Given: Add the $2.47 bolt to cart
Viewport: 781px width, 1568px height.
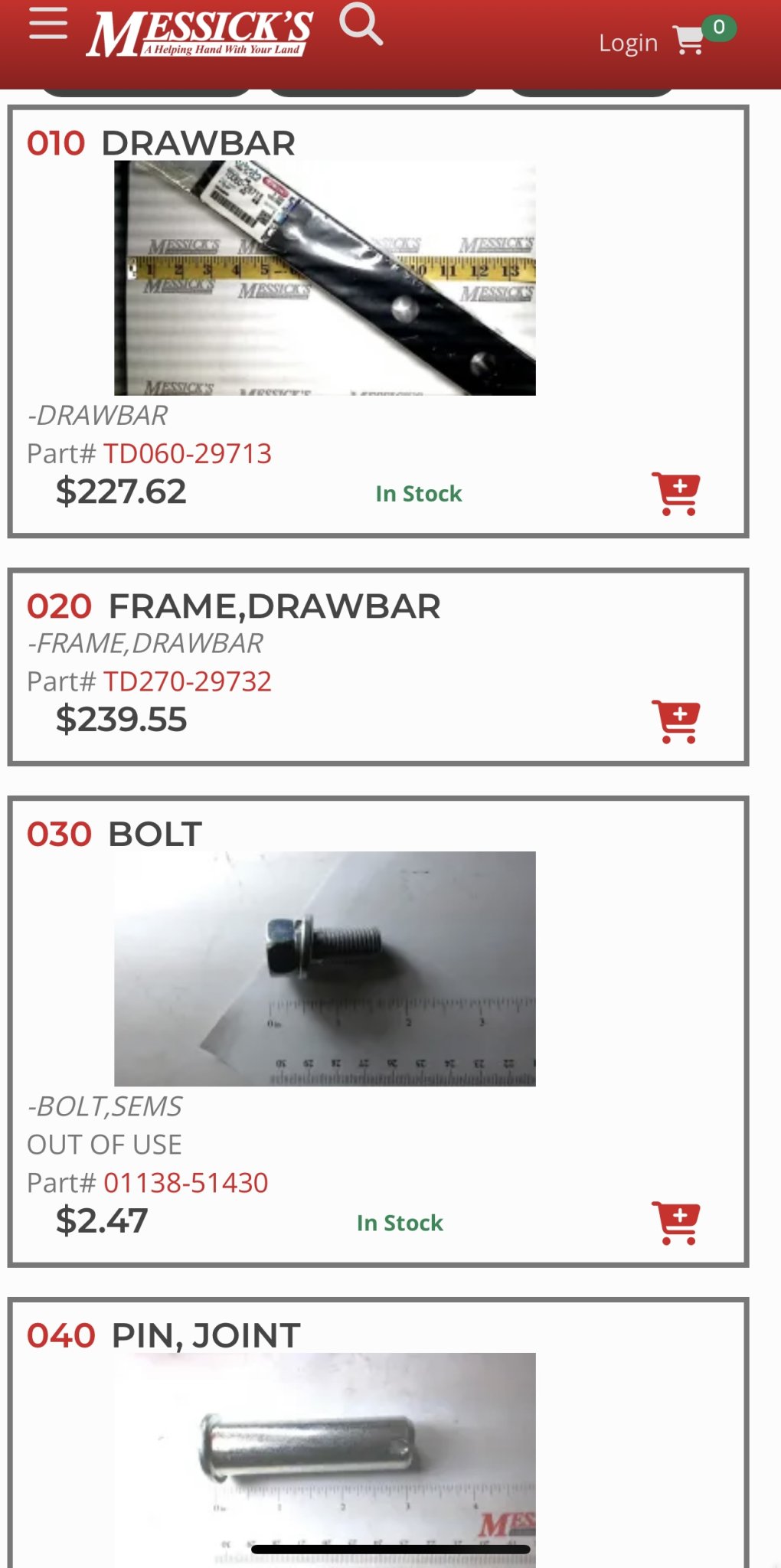Looking at the screenshot, I should (x=675, y=1223).
